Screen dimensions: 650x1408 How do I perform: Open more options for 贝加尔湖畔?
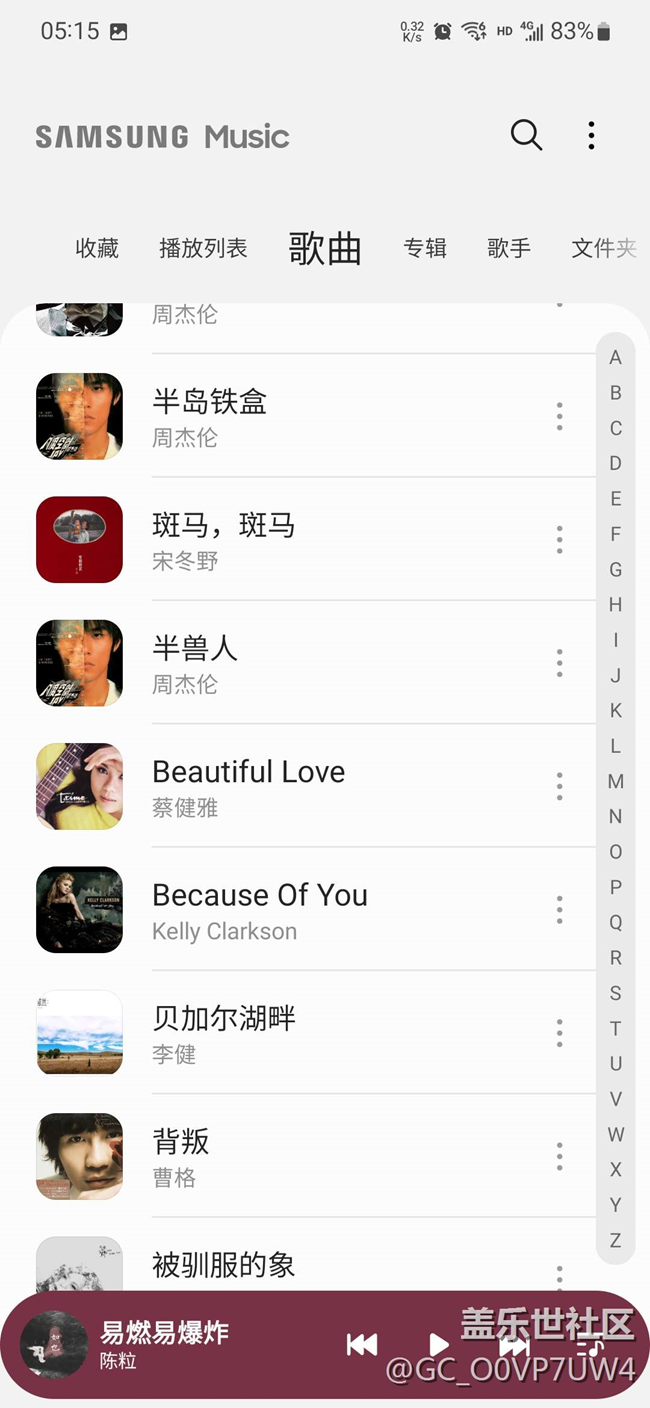pyautogui.click(x=559, y=1033)
